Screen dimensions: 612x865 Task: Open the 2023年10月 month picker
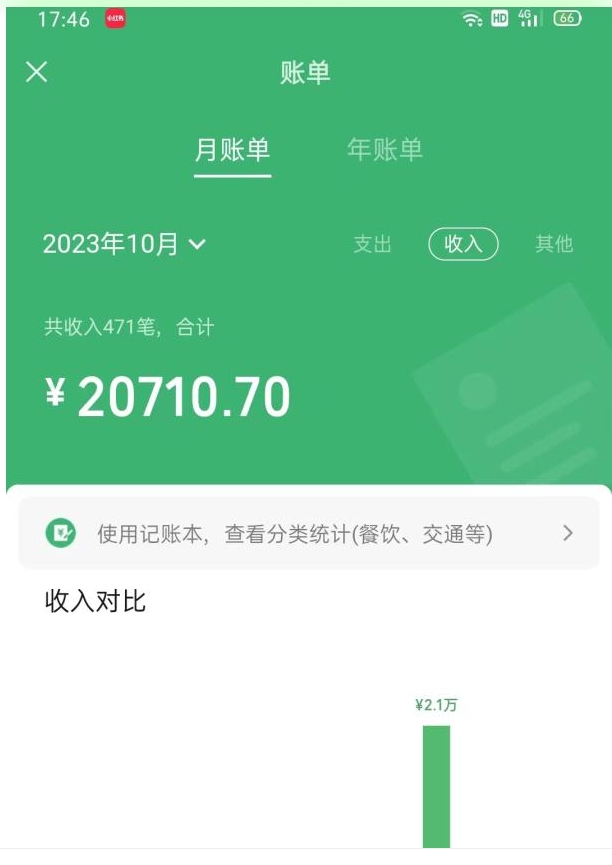(124, 244)
